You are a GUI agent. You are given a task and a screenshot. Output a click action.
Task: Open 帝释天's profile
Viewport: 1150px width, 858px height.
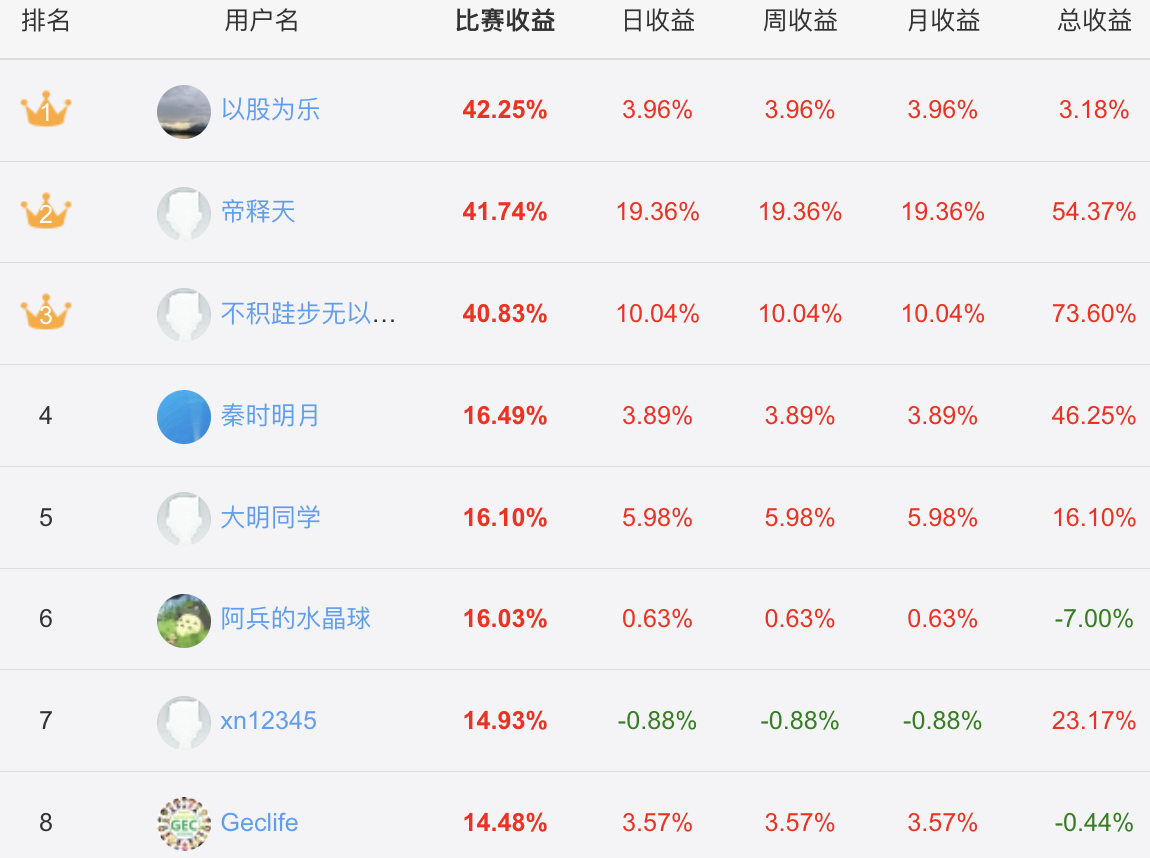(x=258, y=212)
